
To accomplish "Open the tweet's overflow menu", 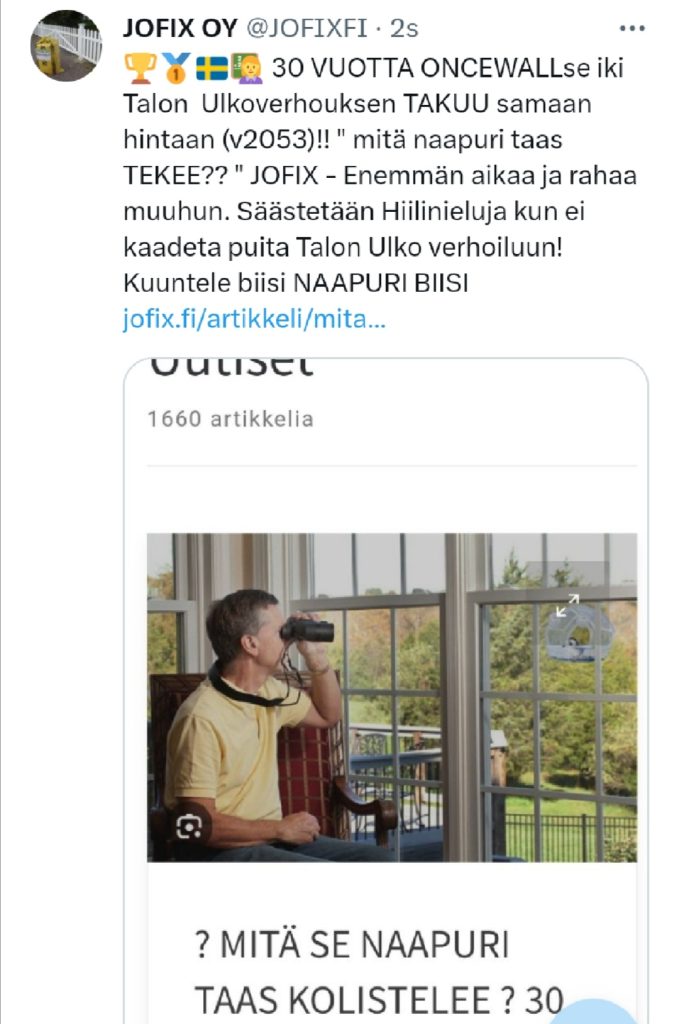I will [633, 29].
